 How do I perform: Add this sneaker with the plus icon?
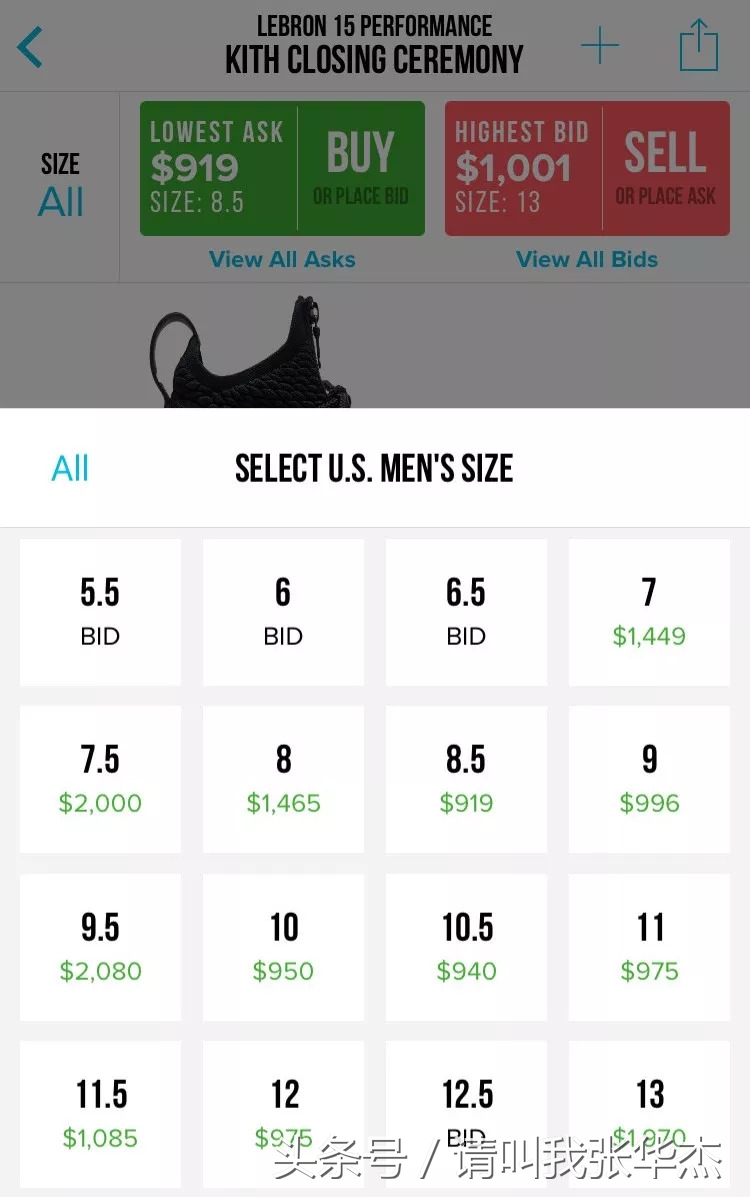(x=600, y=47)
